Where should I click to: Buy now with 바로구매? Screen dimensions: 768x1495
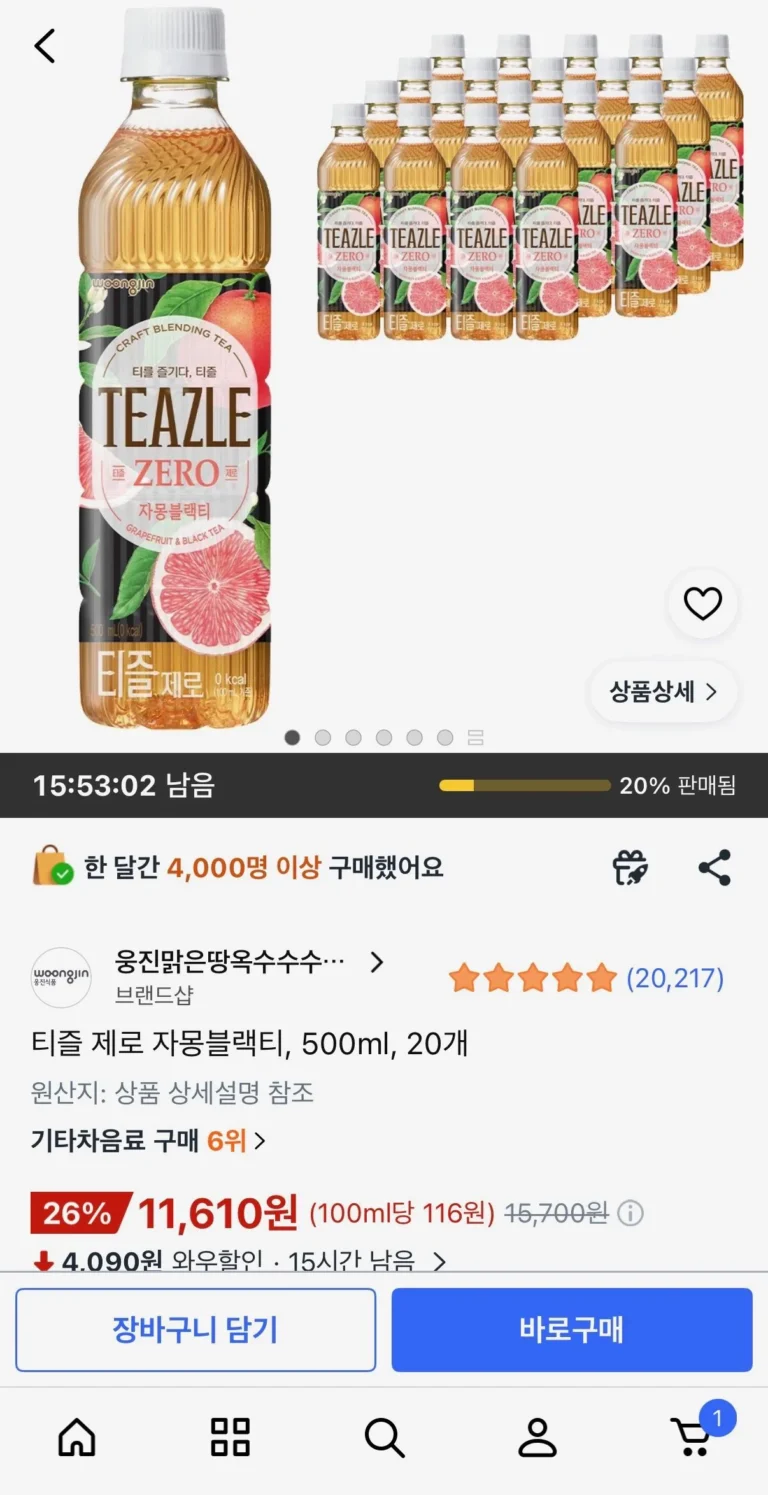coord(571,1329)
